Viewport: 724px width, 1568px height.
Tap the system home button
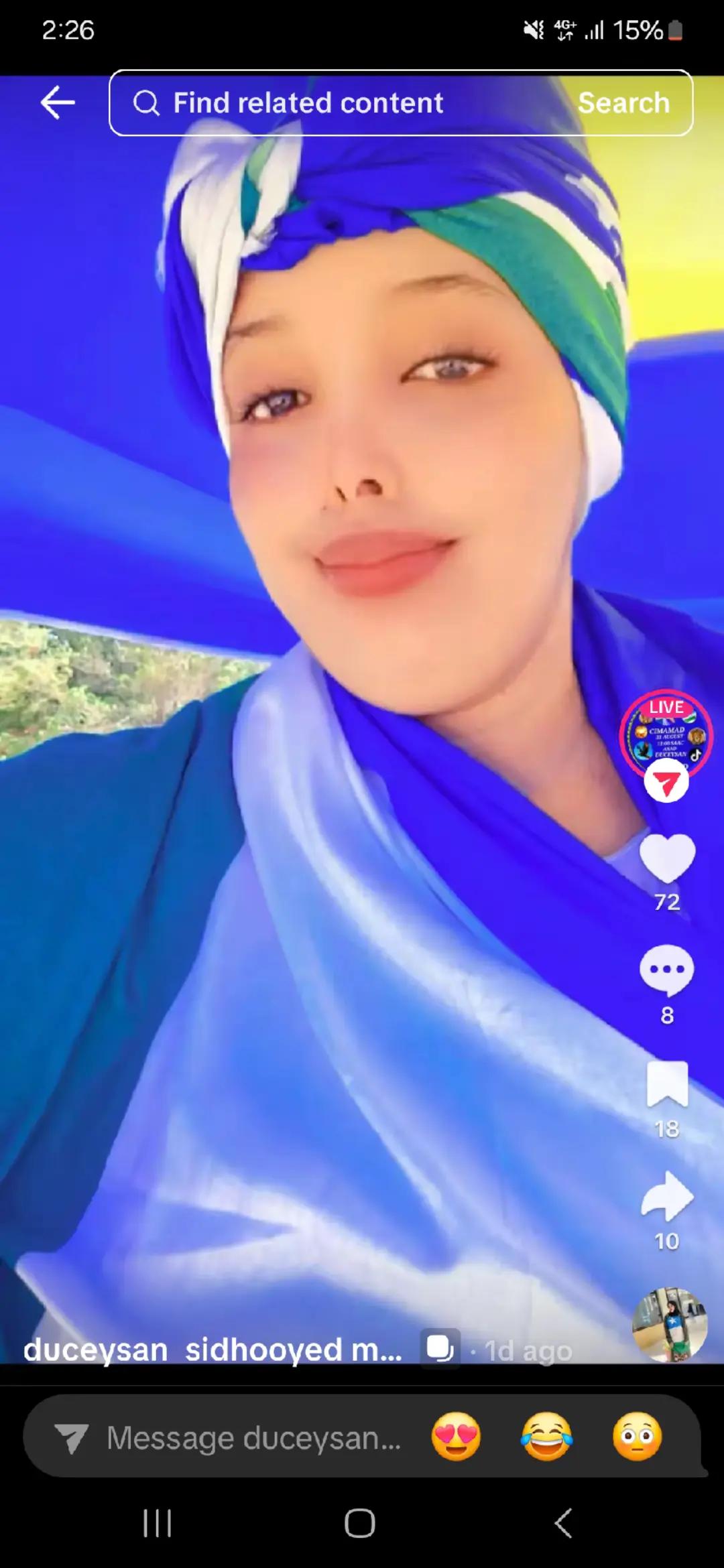360,1524
